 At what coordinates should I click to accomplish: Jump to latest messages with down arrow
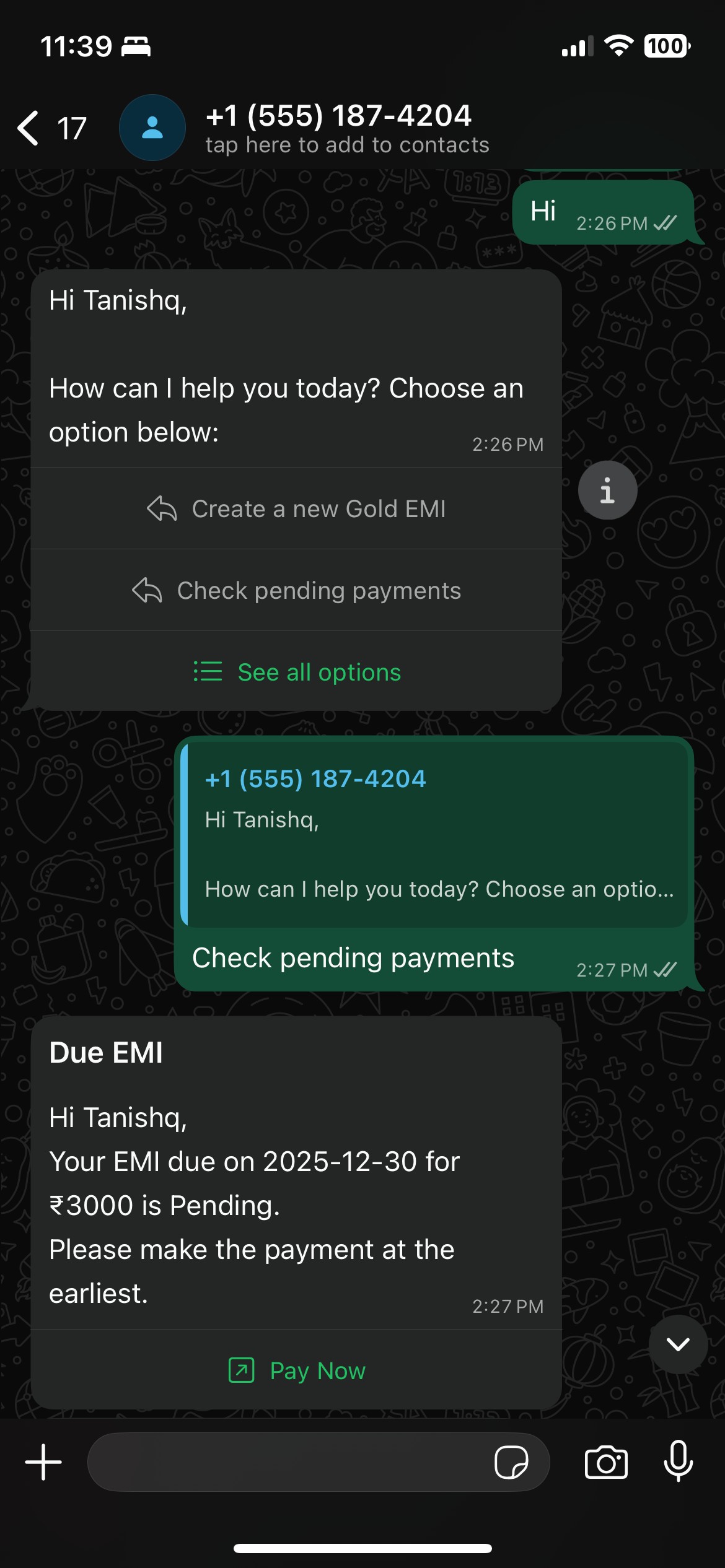coord(678,1344)
